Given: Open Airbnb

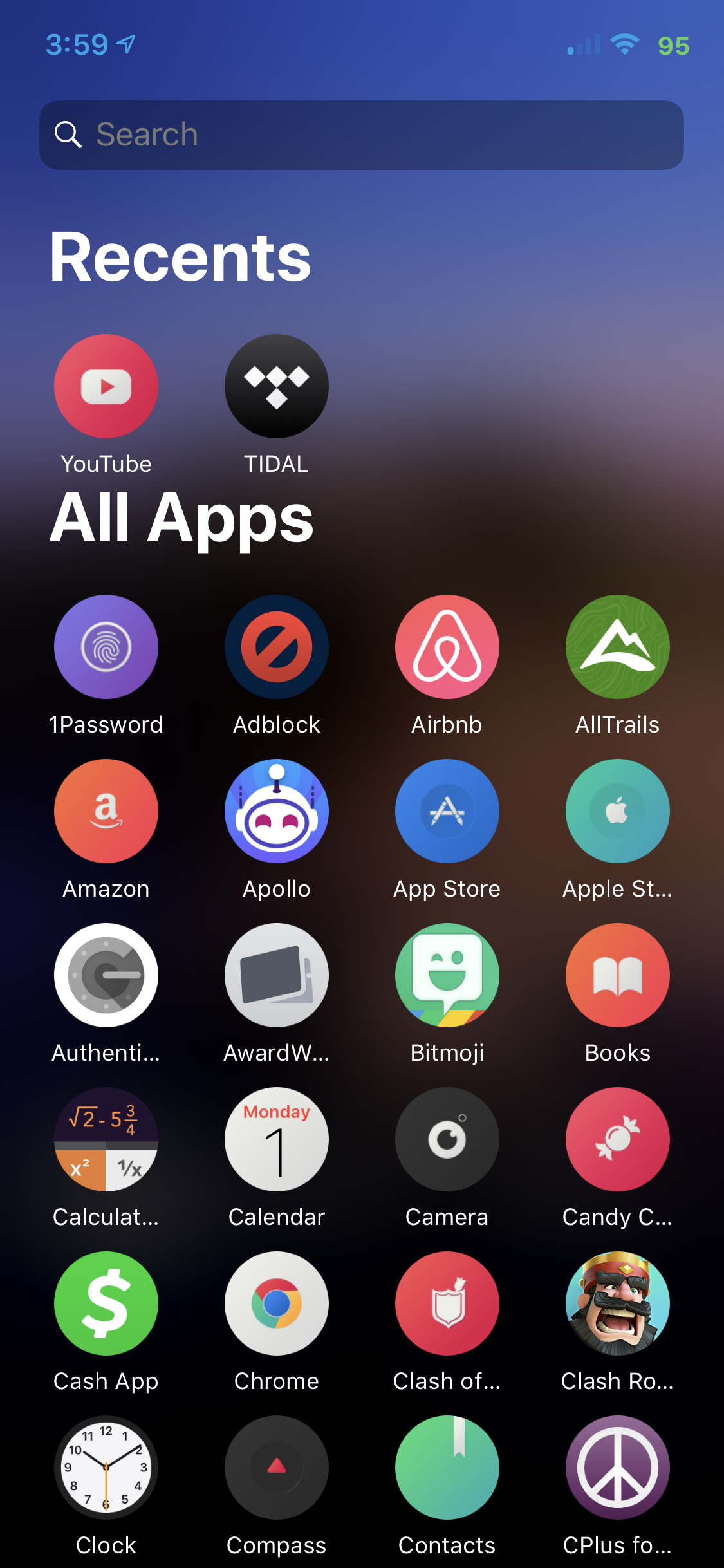Looking at the screenshot, I should point(447,647).
